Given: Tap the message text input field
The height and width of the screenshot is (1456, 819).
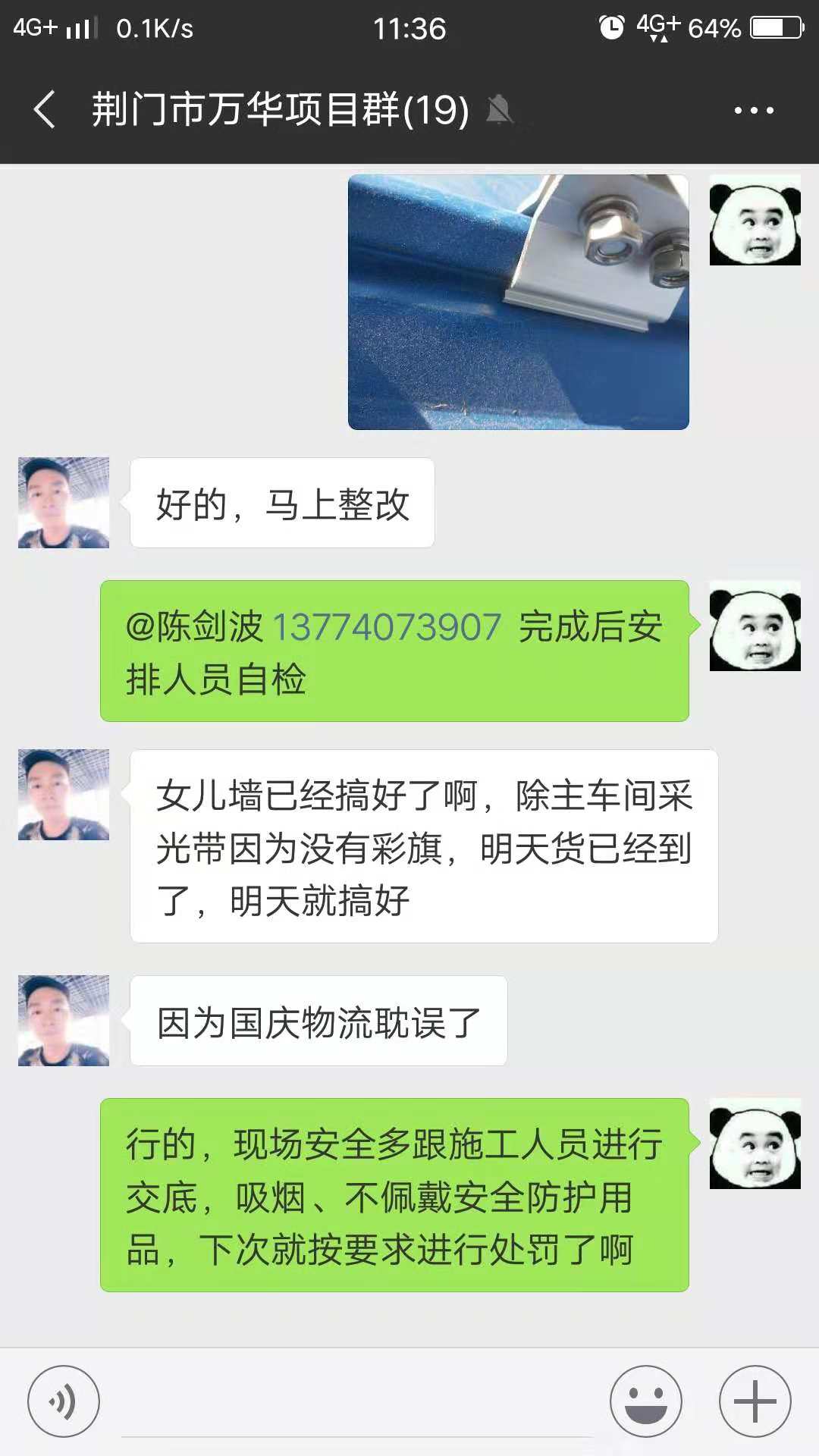Looking at the screenshot, I should [356, 1403].
